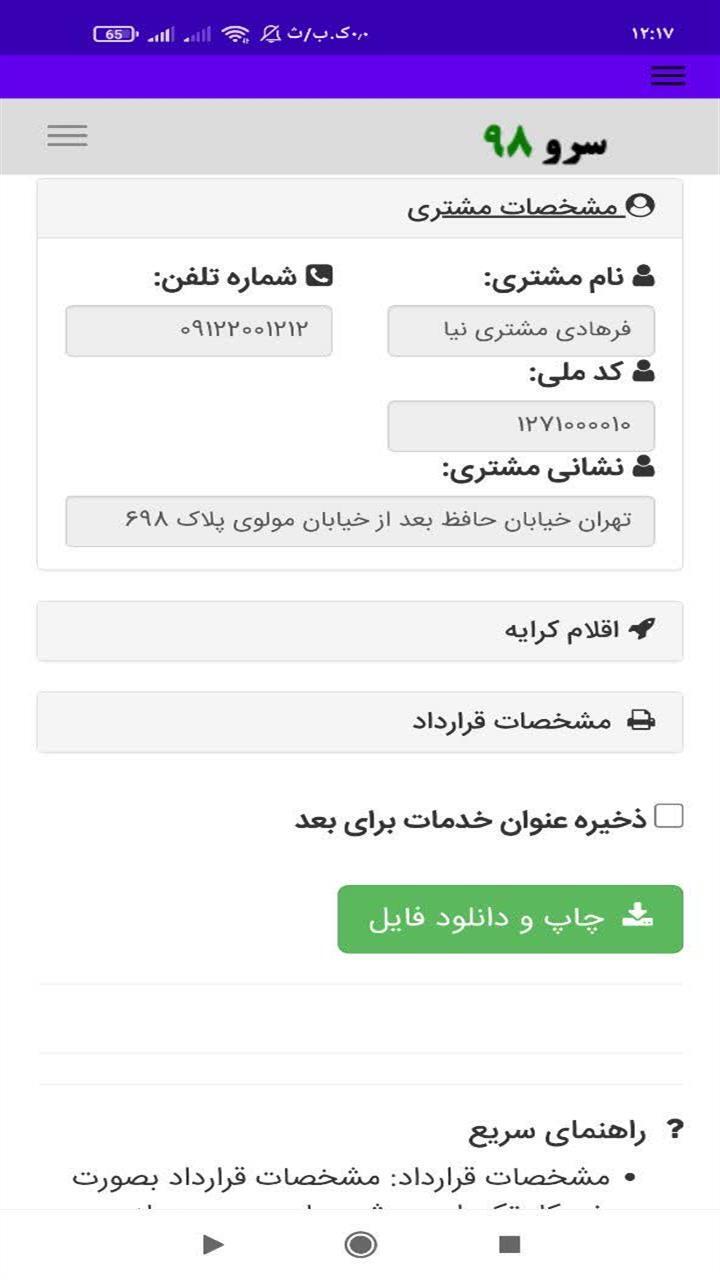Screen dimensions: 720x1280
Task: Expand the اقلام کرایه section
Action: click(360, 631)
